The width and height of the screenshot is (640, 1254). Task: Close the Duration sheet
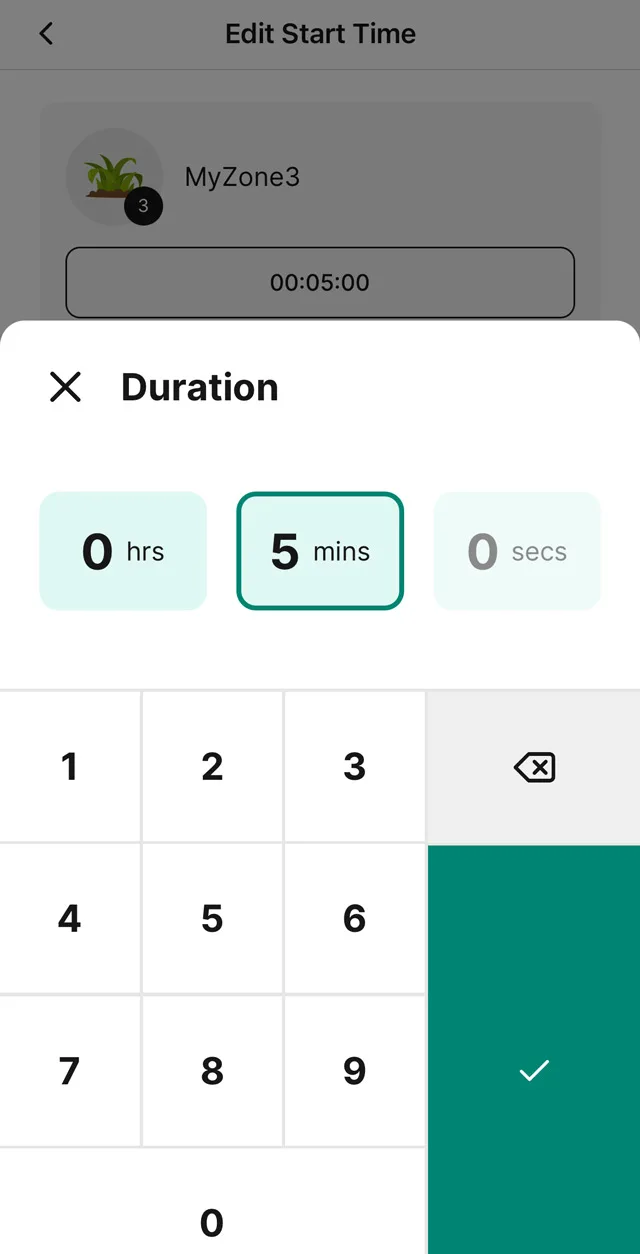click(x=65, y=387)
